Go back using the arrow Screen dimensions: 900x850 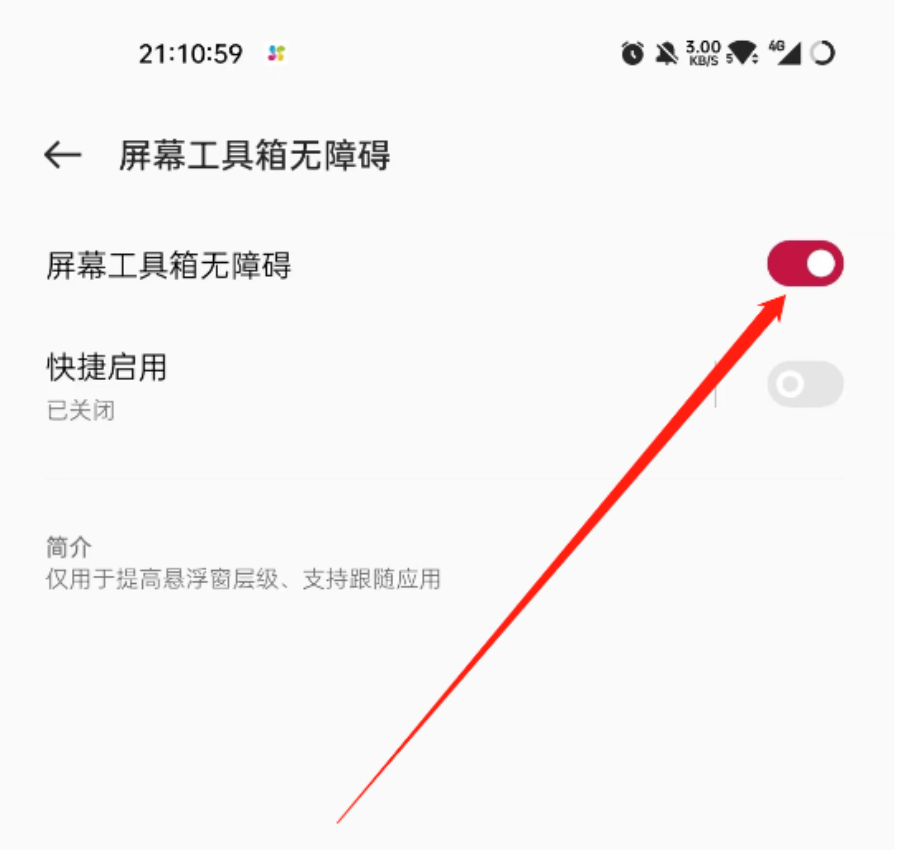tap(63, 155)
